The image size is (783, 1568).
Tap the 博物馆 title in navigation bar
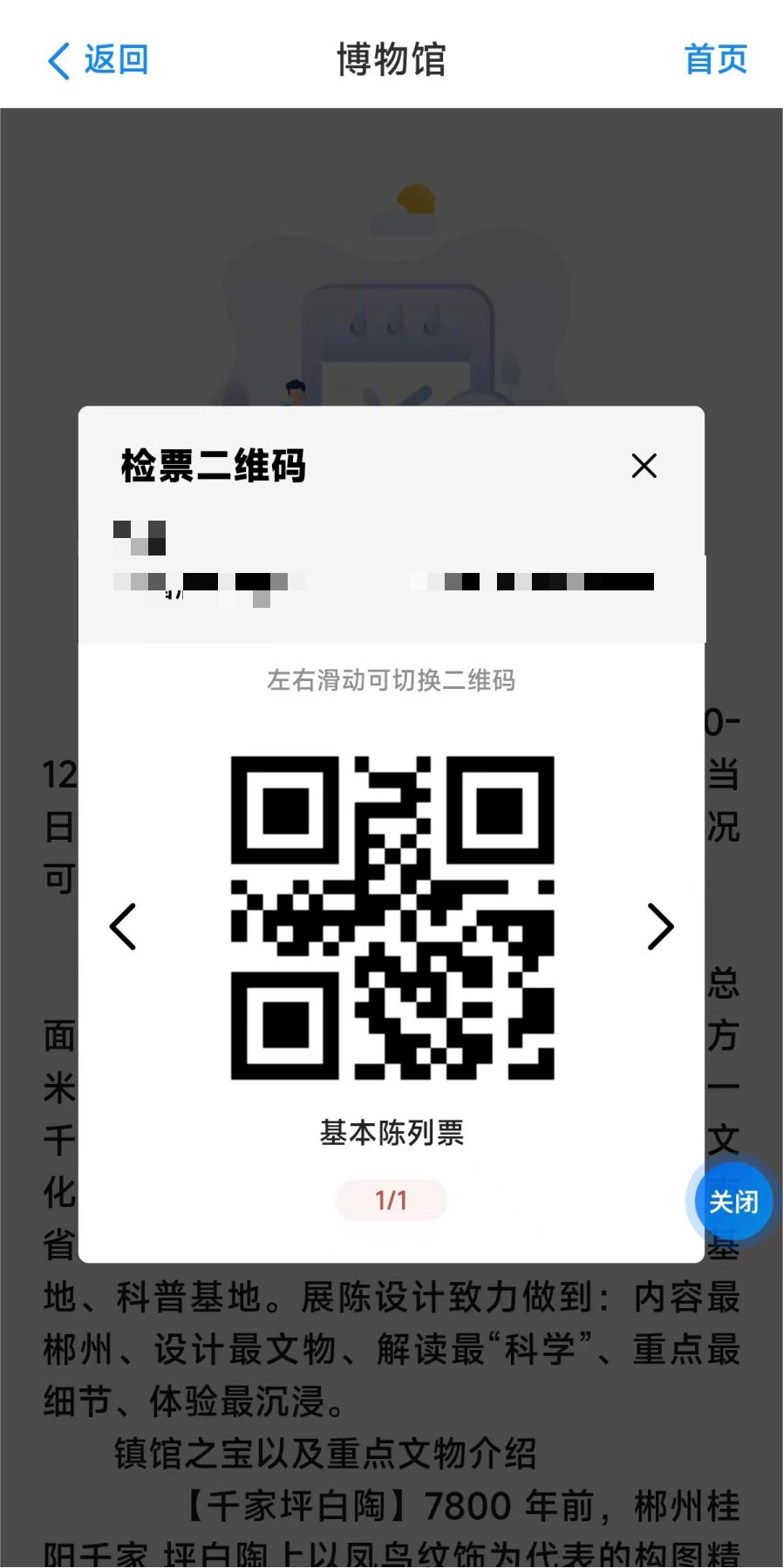tap(391, 61)
